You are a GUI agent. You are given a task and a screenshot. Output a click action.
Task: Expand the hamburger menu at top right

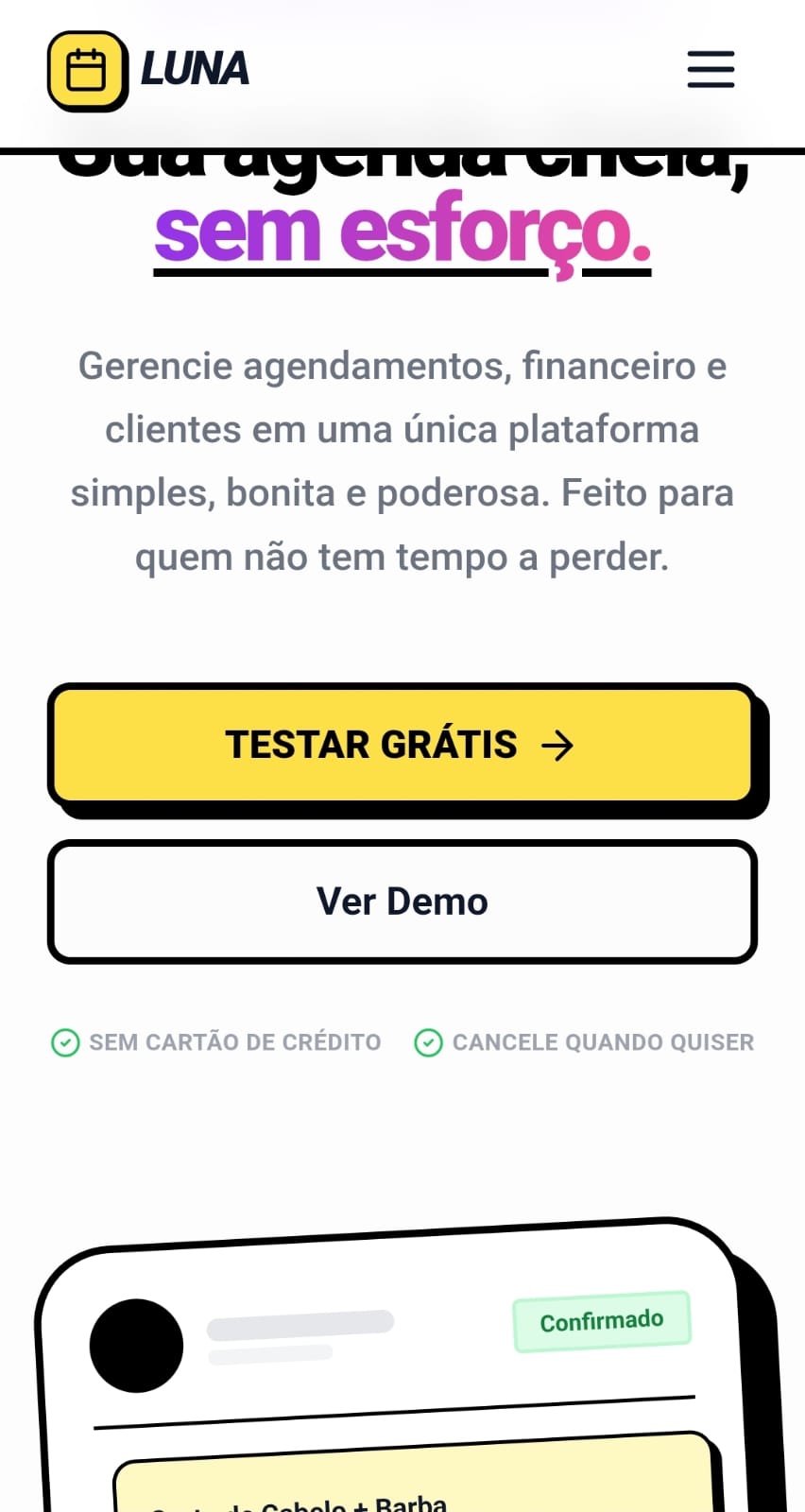coord(710,70)
